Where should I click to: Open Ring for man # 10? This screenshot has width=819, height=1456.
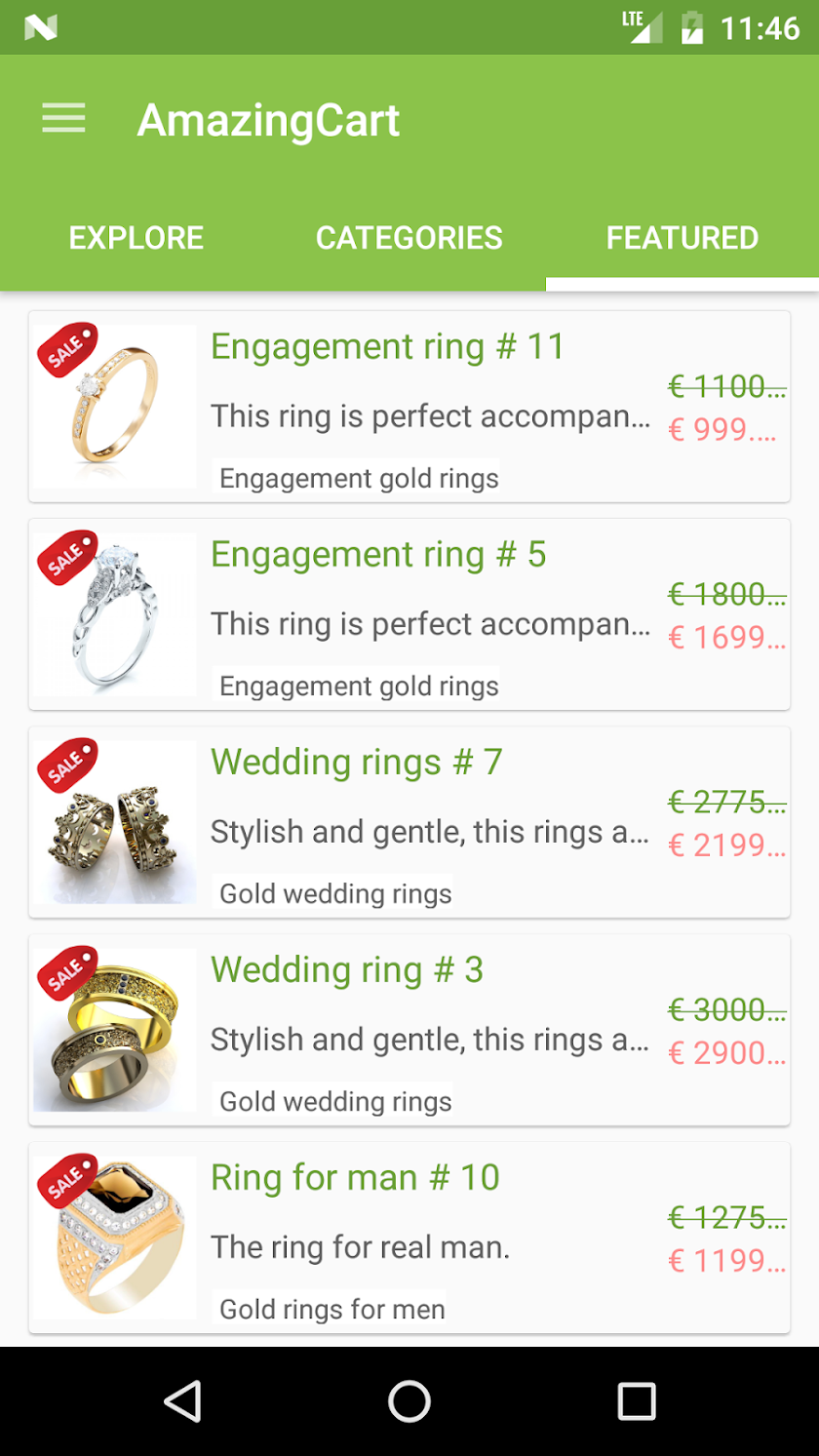(x=409, y=1238)
